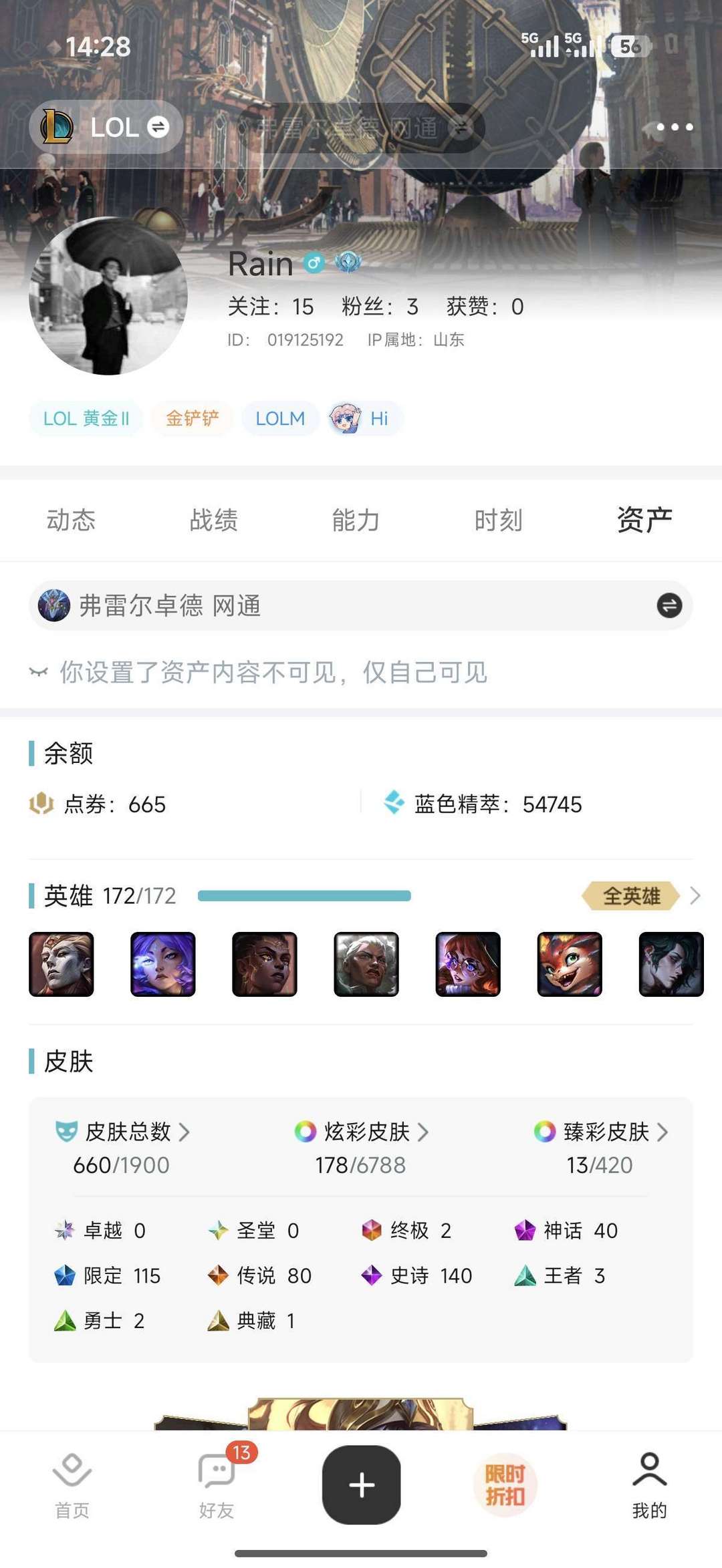Select the 金铲铲 chip
Image resolution: width=722 pixels, height=1568 pixels.
(x=192, y=419)
